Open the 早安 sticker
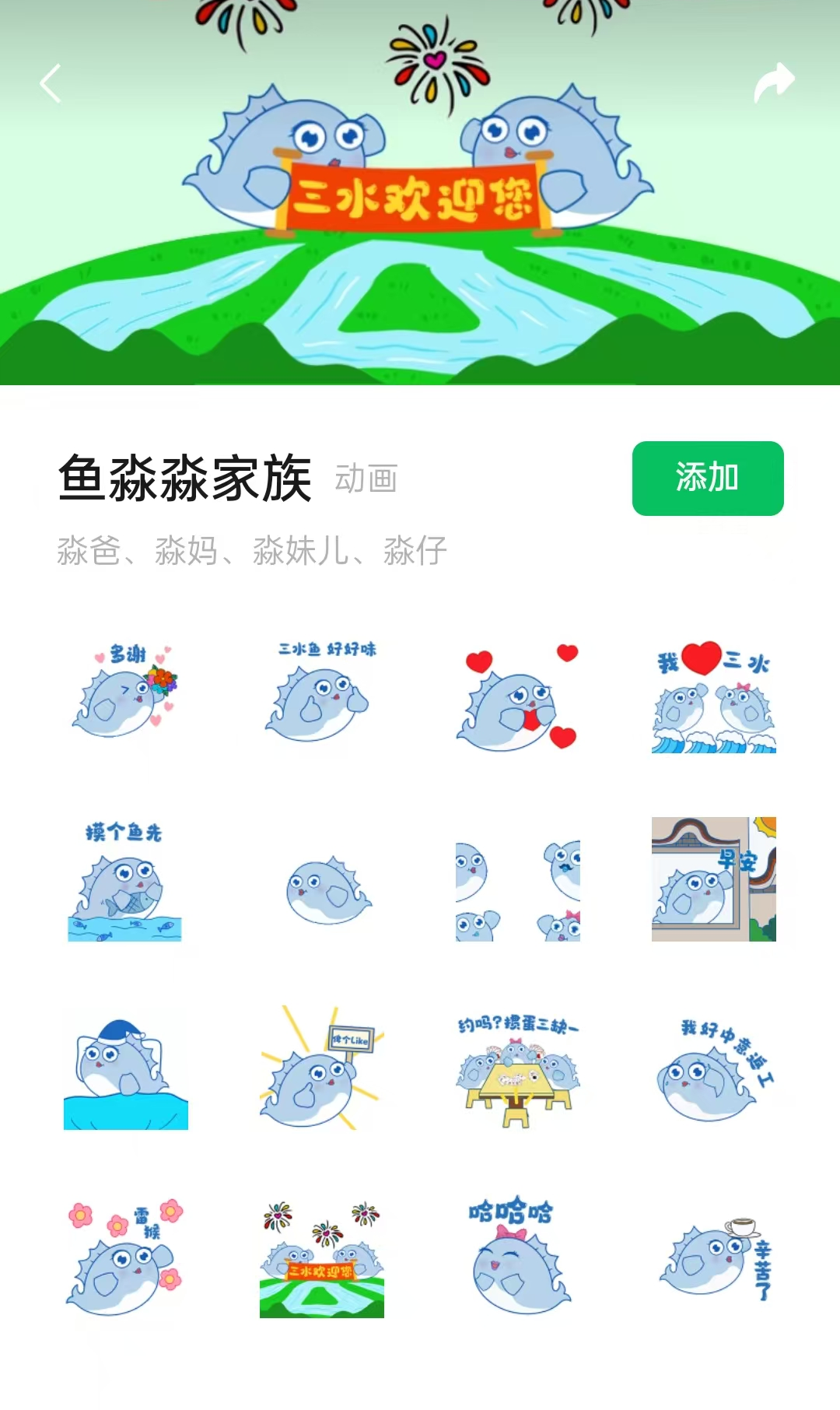 tap(713, 879)
